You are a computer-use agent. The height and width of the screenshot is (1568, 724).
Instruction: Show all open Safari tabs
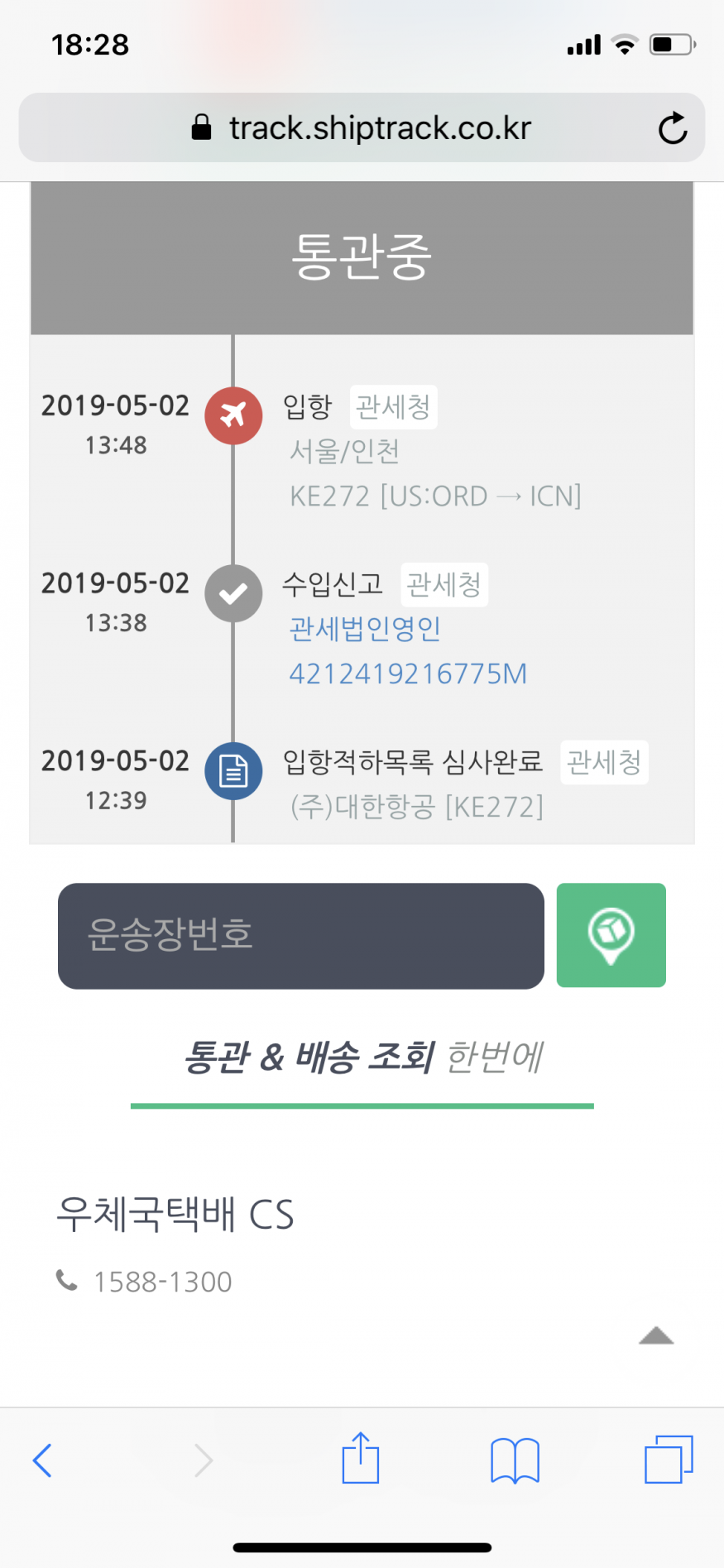[669, 1459]
